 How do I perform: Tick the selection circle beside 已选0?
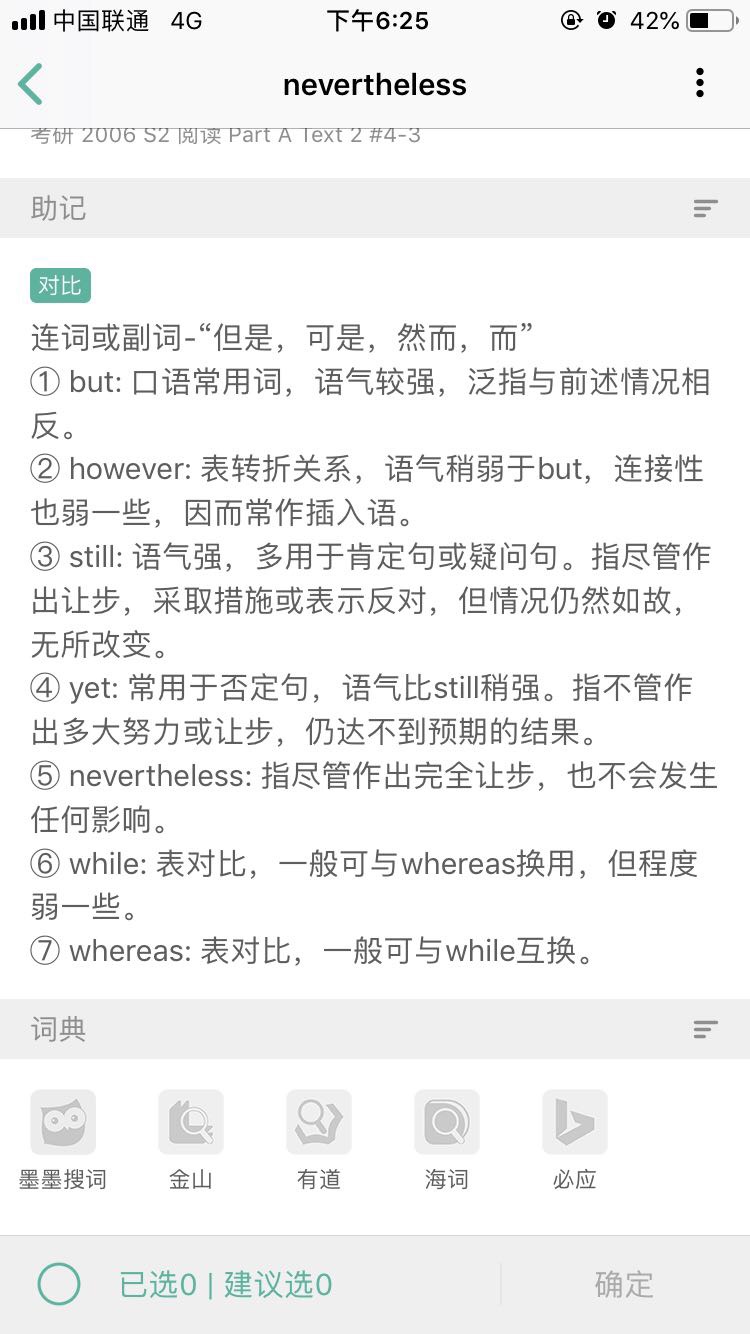[x=59, y=1284]
